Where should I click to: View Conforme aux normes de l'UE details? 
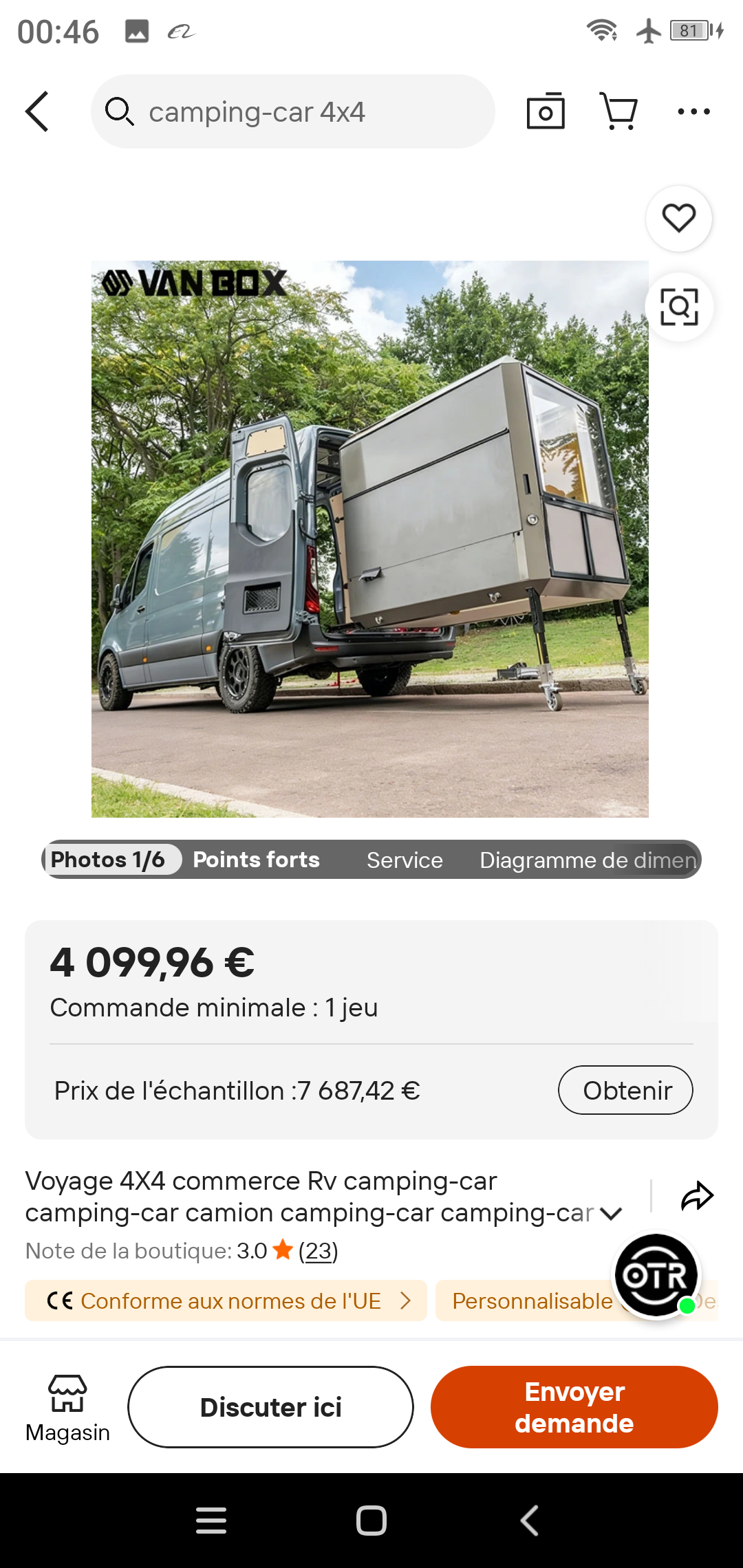click(x=226, y=1301)
